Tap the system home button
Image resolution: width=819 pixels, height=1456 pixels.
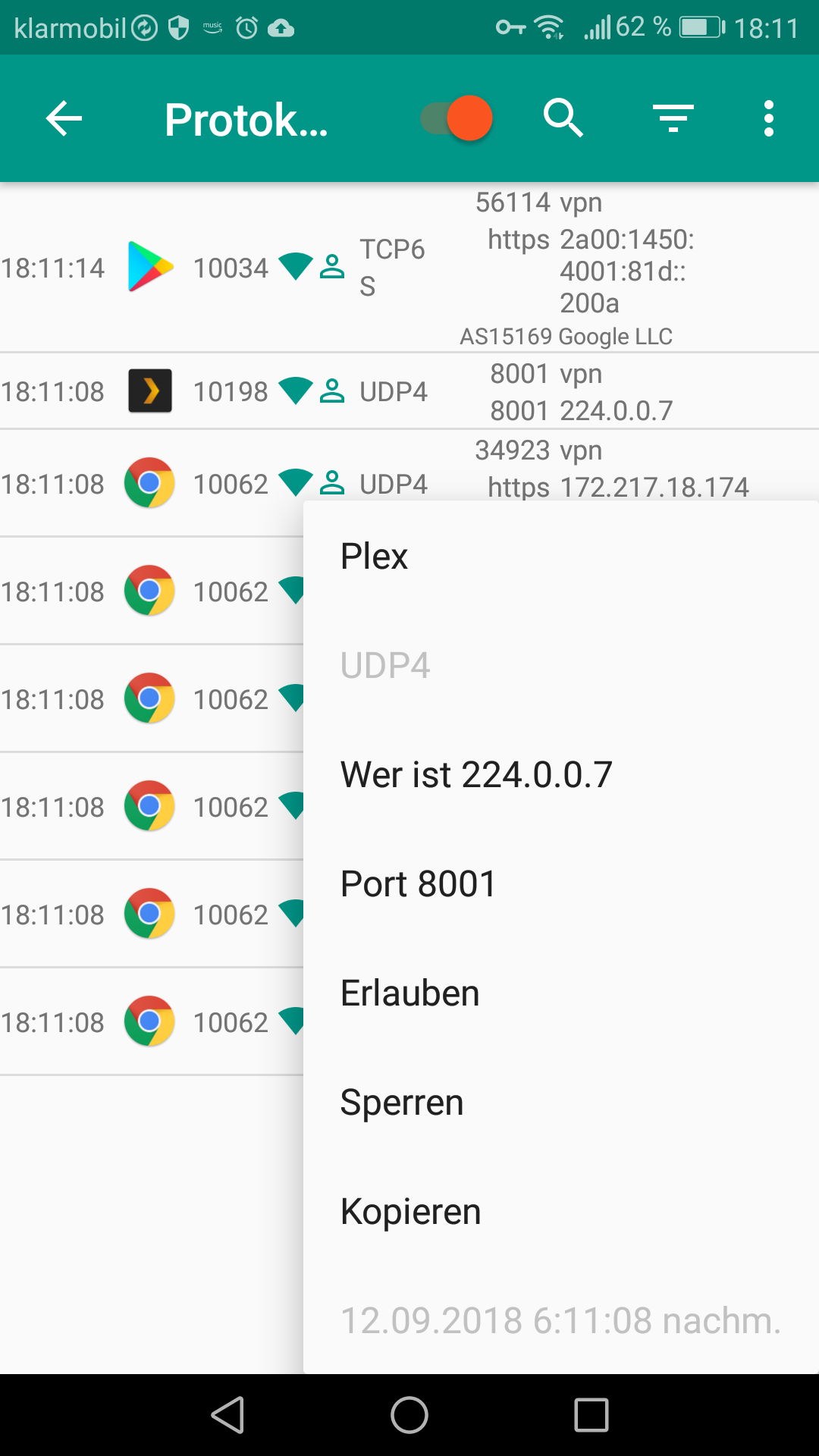tap(409, 1415)
